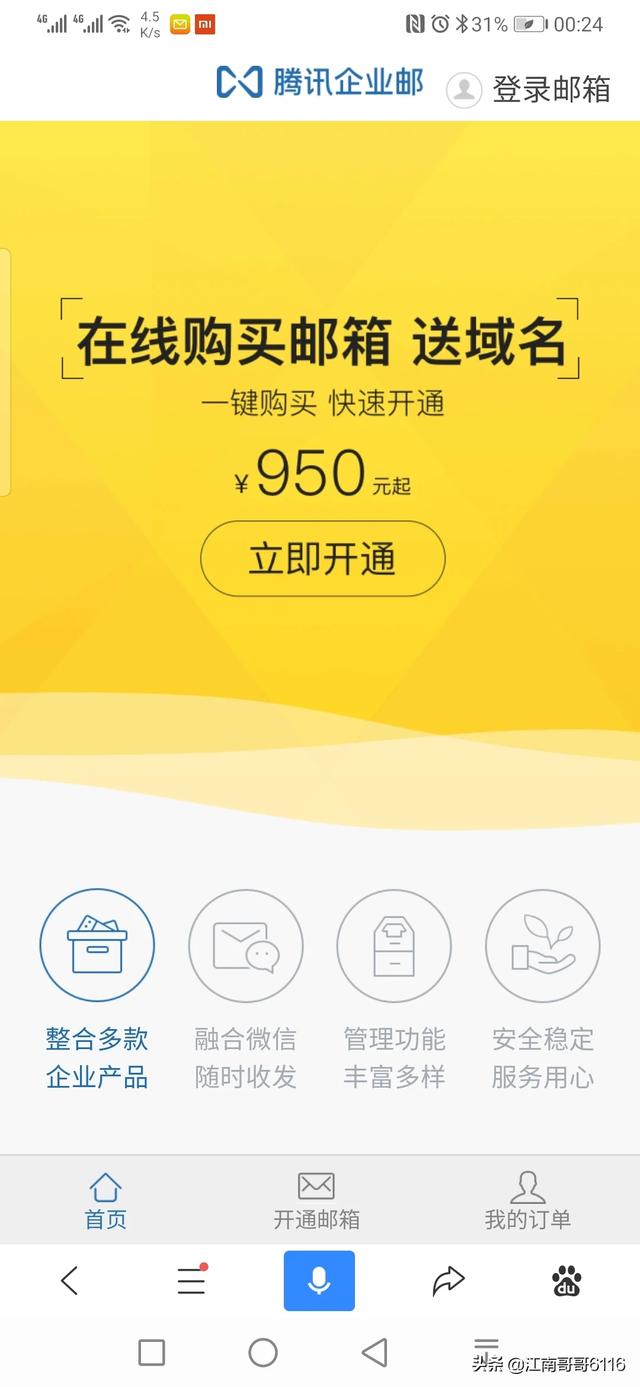This screenshot has height=1387, width=640.
Task: Open the browser menu with red dot
Action: (x=191, y=1280)
